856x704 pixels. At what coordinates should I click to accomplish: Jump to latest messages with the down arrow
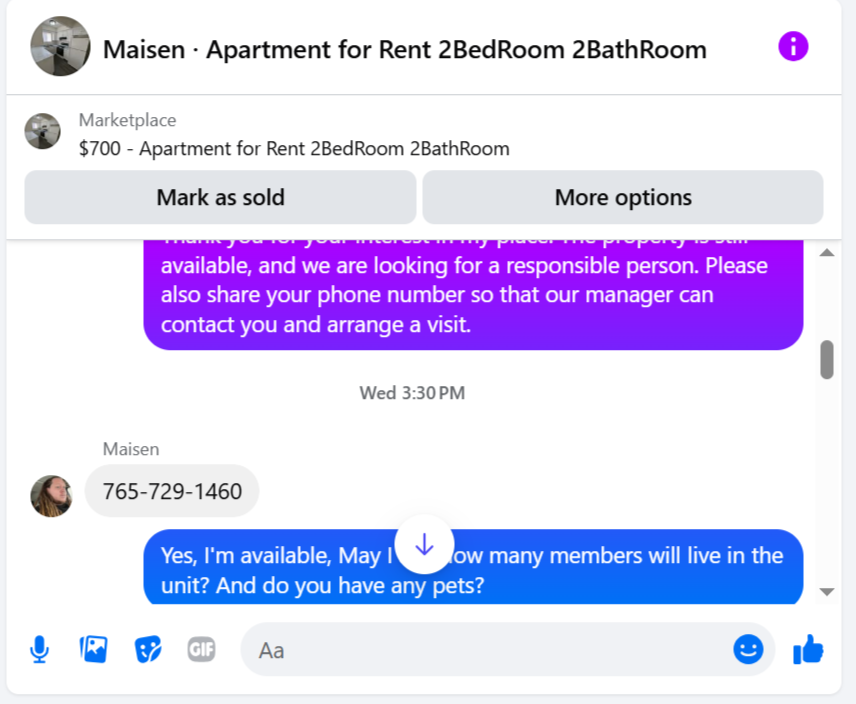424,545
